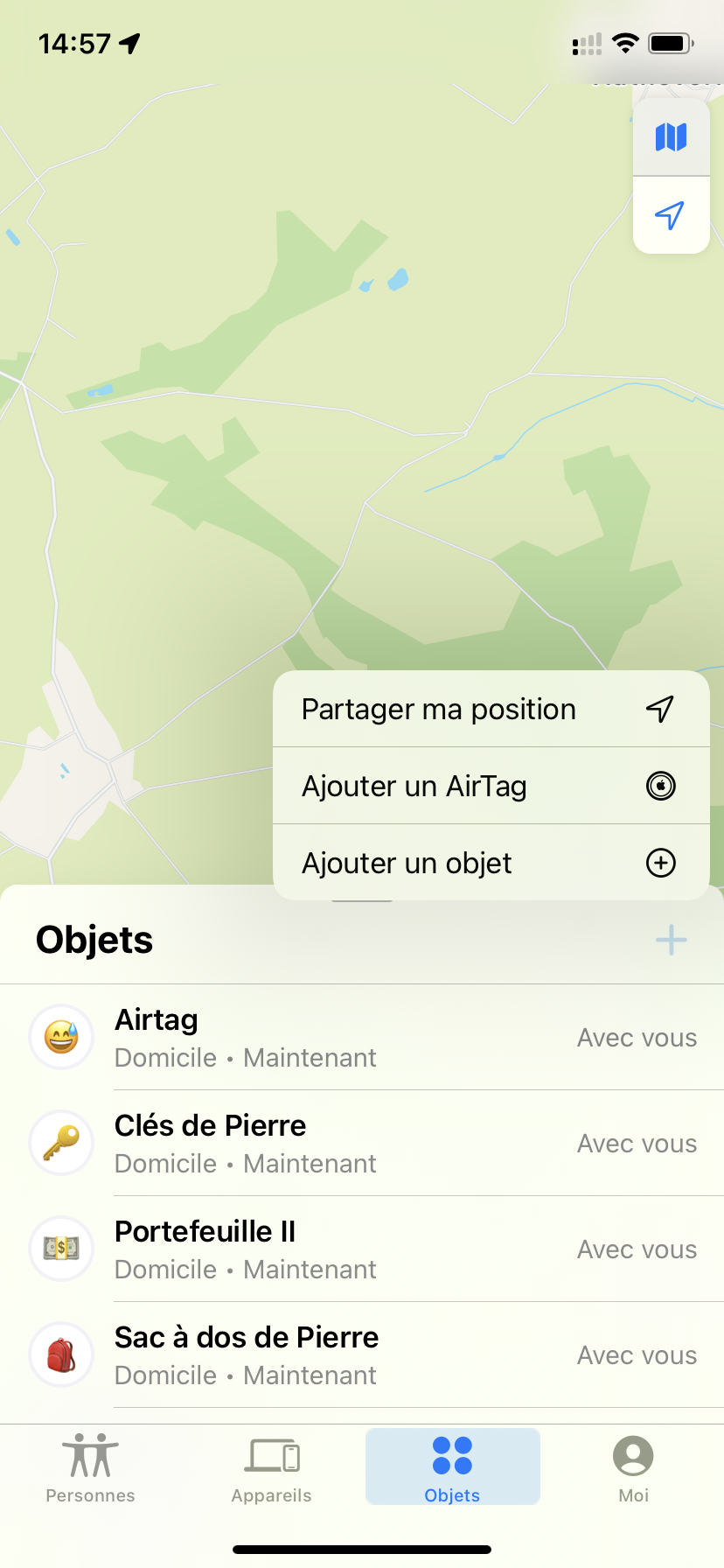Open Sac à dos de Pierre
This screenshot has height=1568, width=724.
[x=362, y=1355]
